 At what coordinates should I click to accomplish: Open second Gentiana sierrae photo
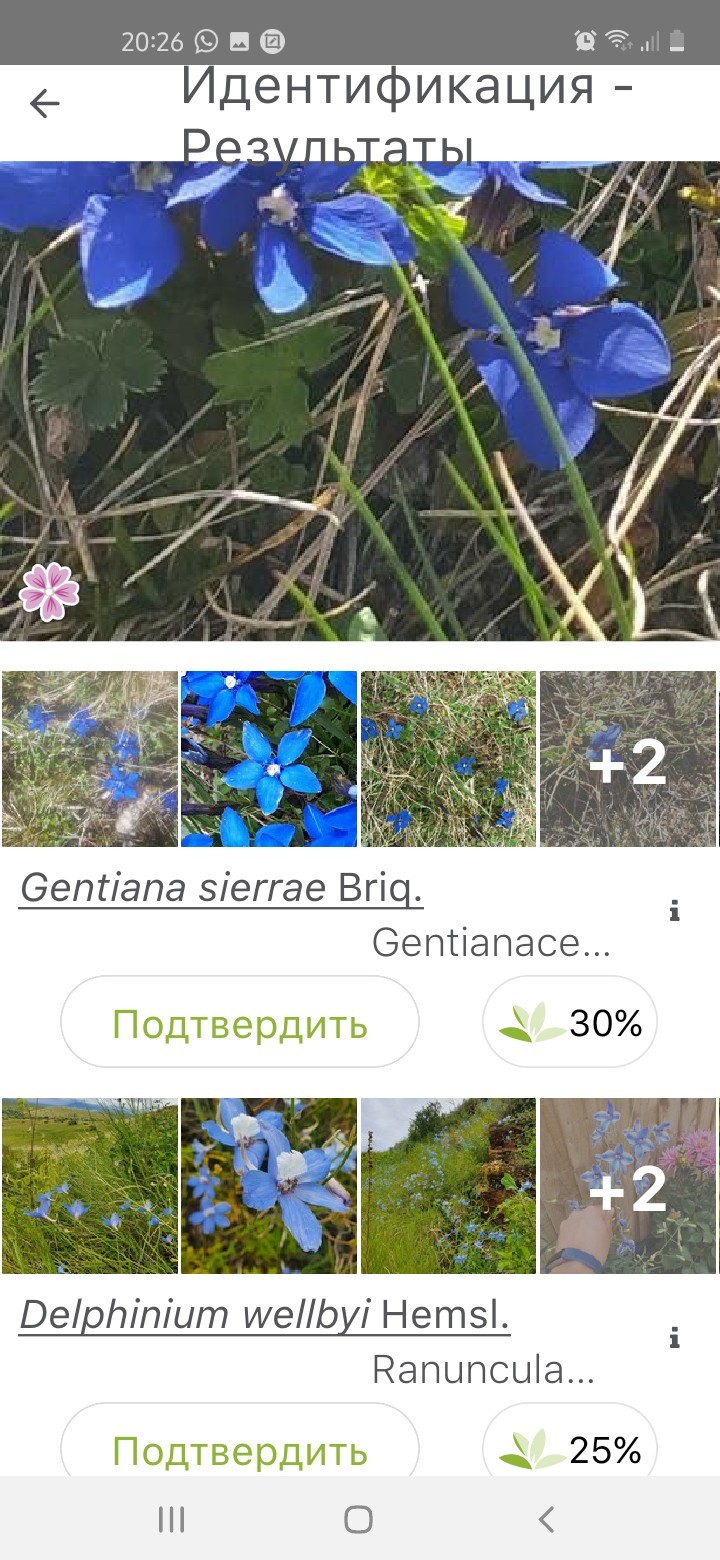[269, 760]
